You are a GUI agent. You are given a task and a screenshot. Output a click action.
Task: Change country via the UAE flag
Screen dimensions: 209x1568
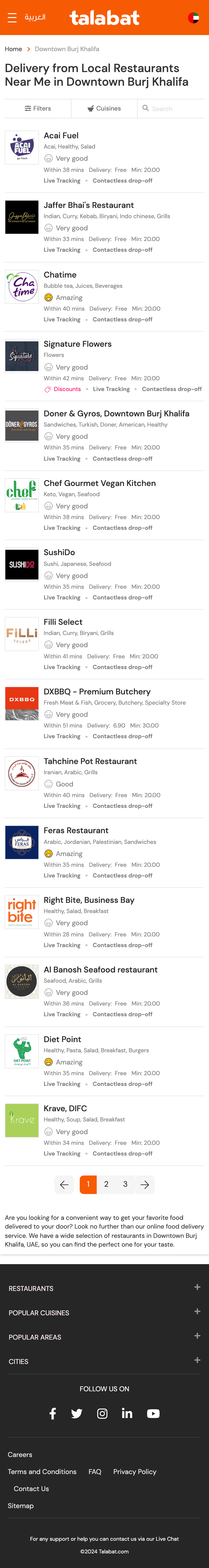[193, 18]
